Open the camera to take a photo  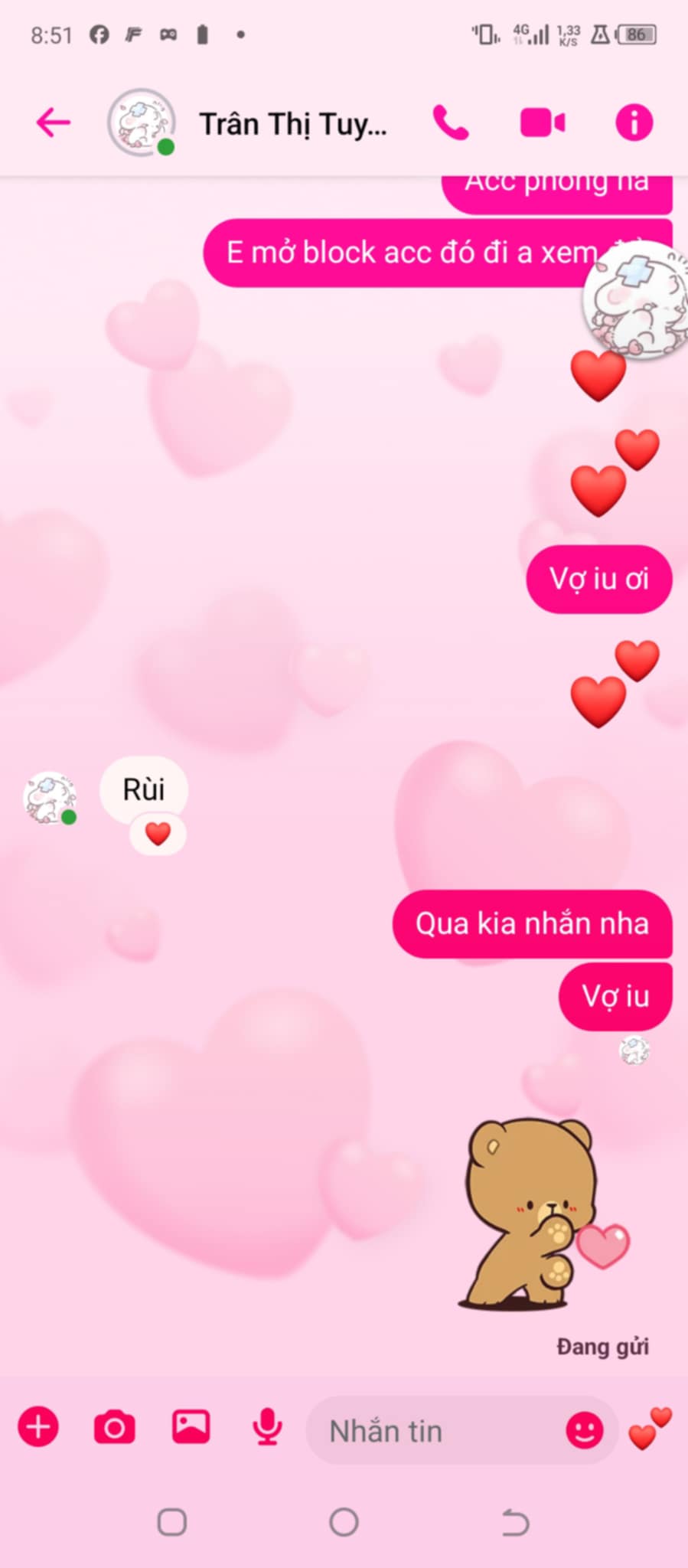[x=115, y=1427]
